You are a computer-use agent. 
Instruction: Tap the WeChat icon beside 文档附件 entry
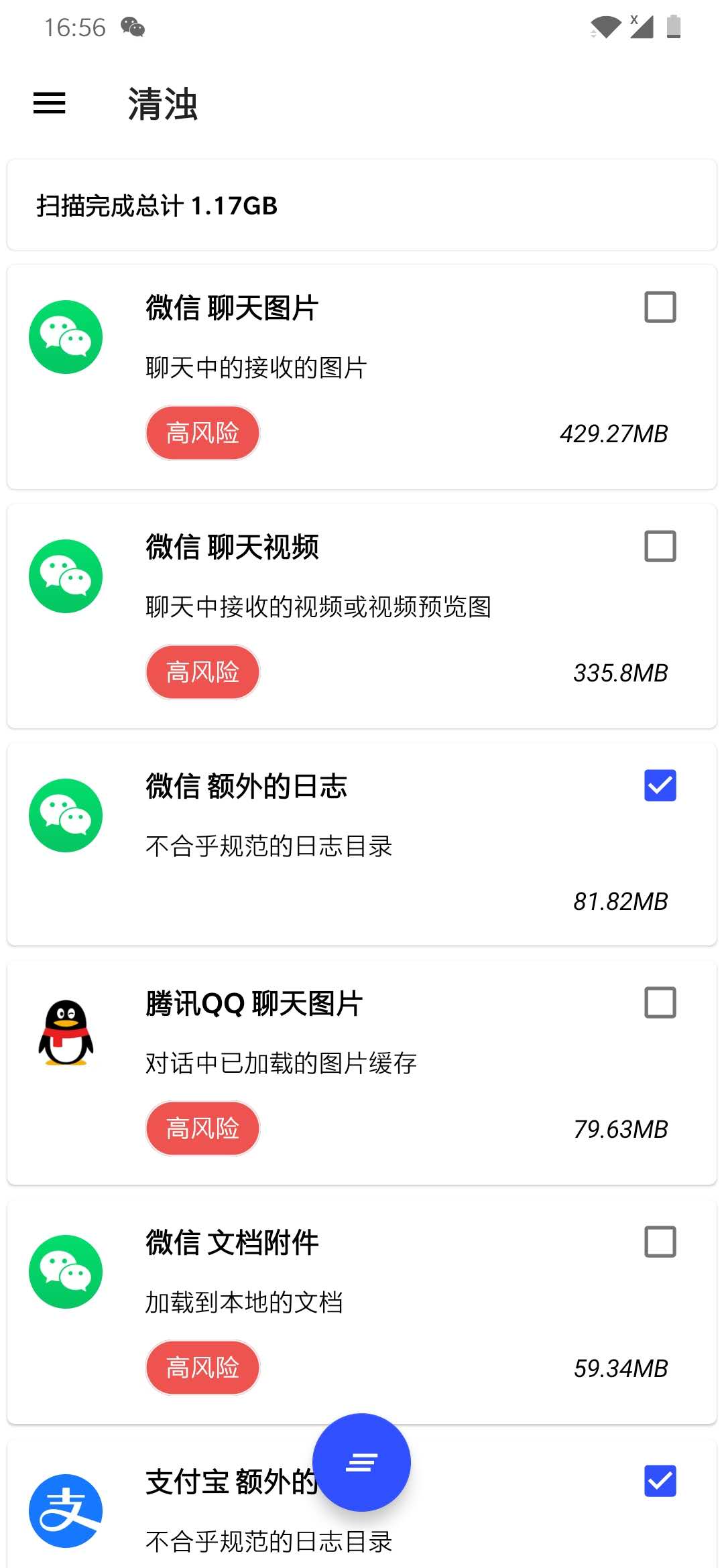pyautogui.click(x=65, y=1272)
